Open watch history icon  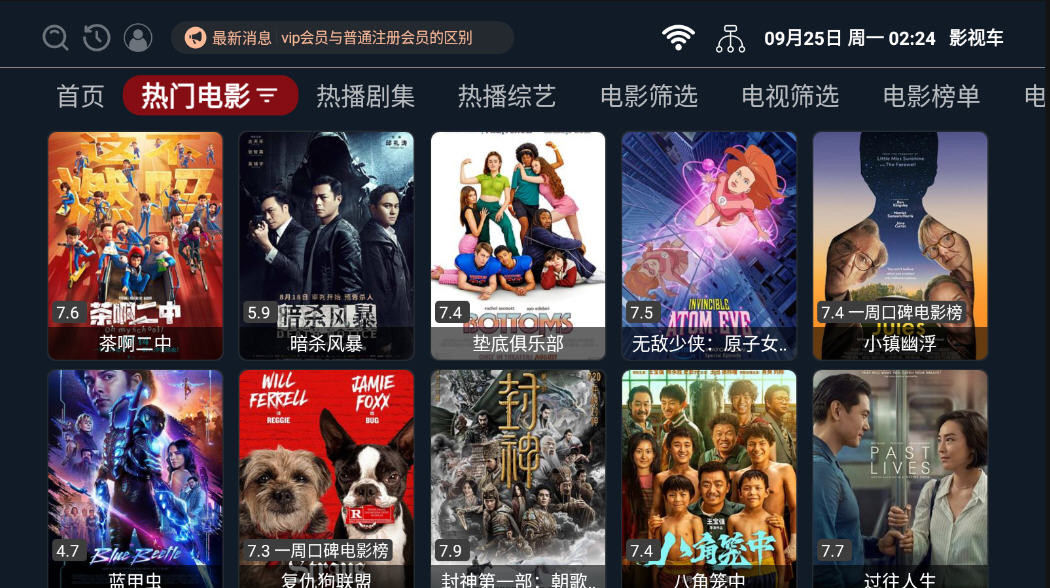[x=97, y=38]
